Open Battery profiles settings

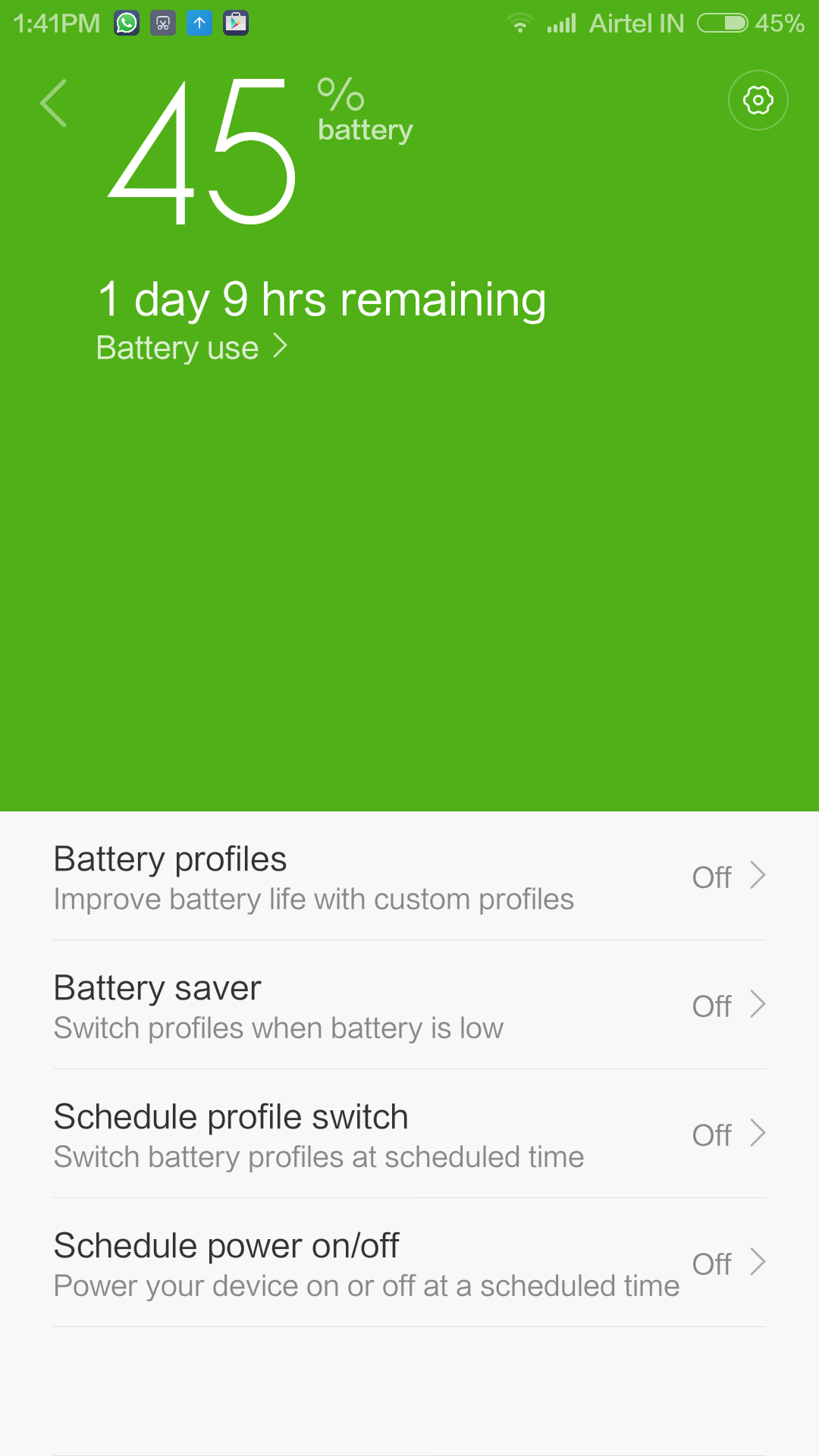click(x=409, y=877)
